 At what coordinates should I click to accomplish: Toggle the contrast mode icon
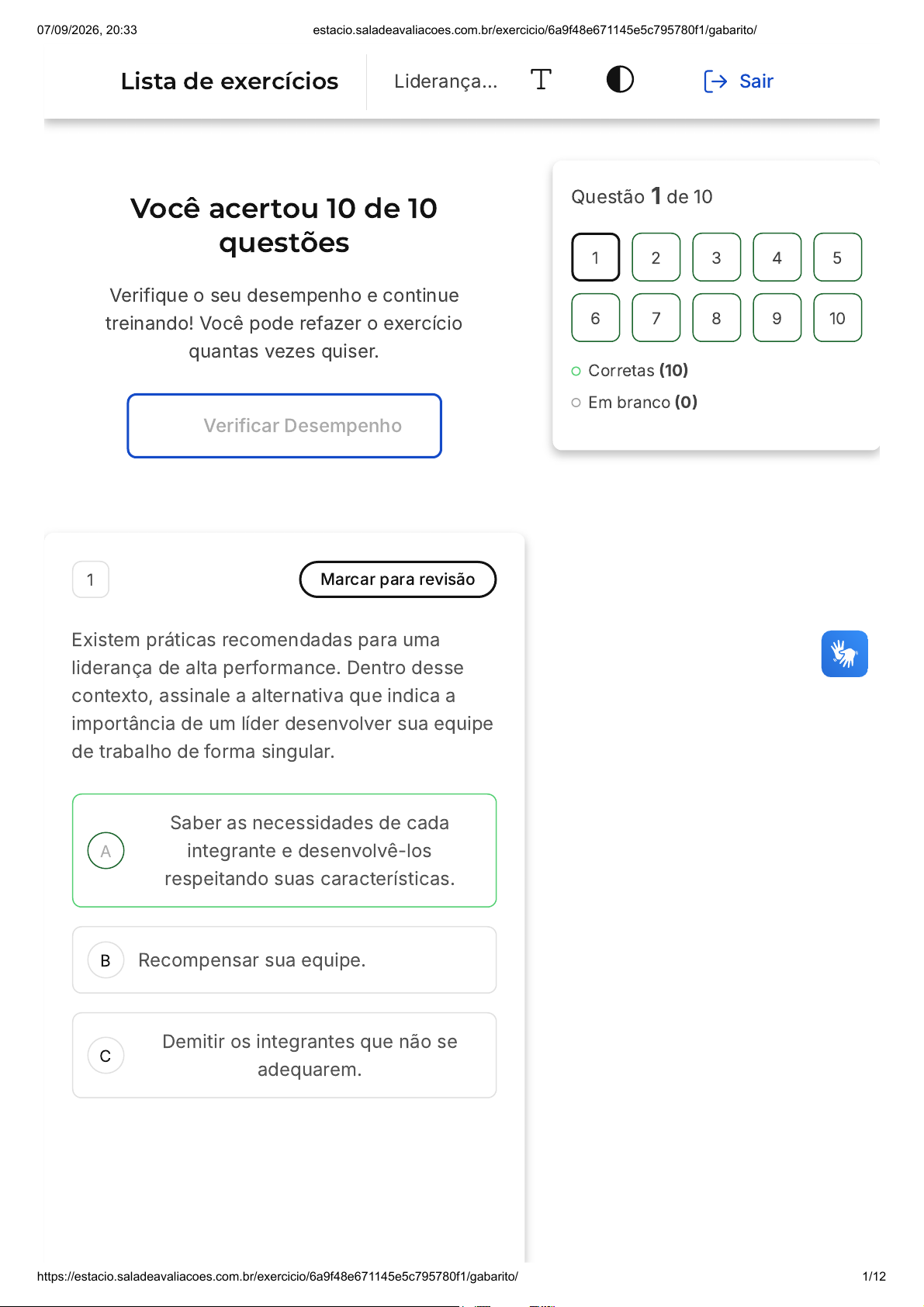620,79
